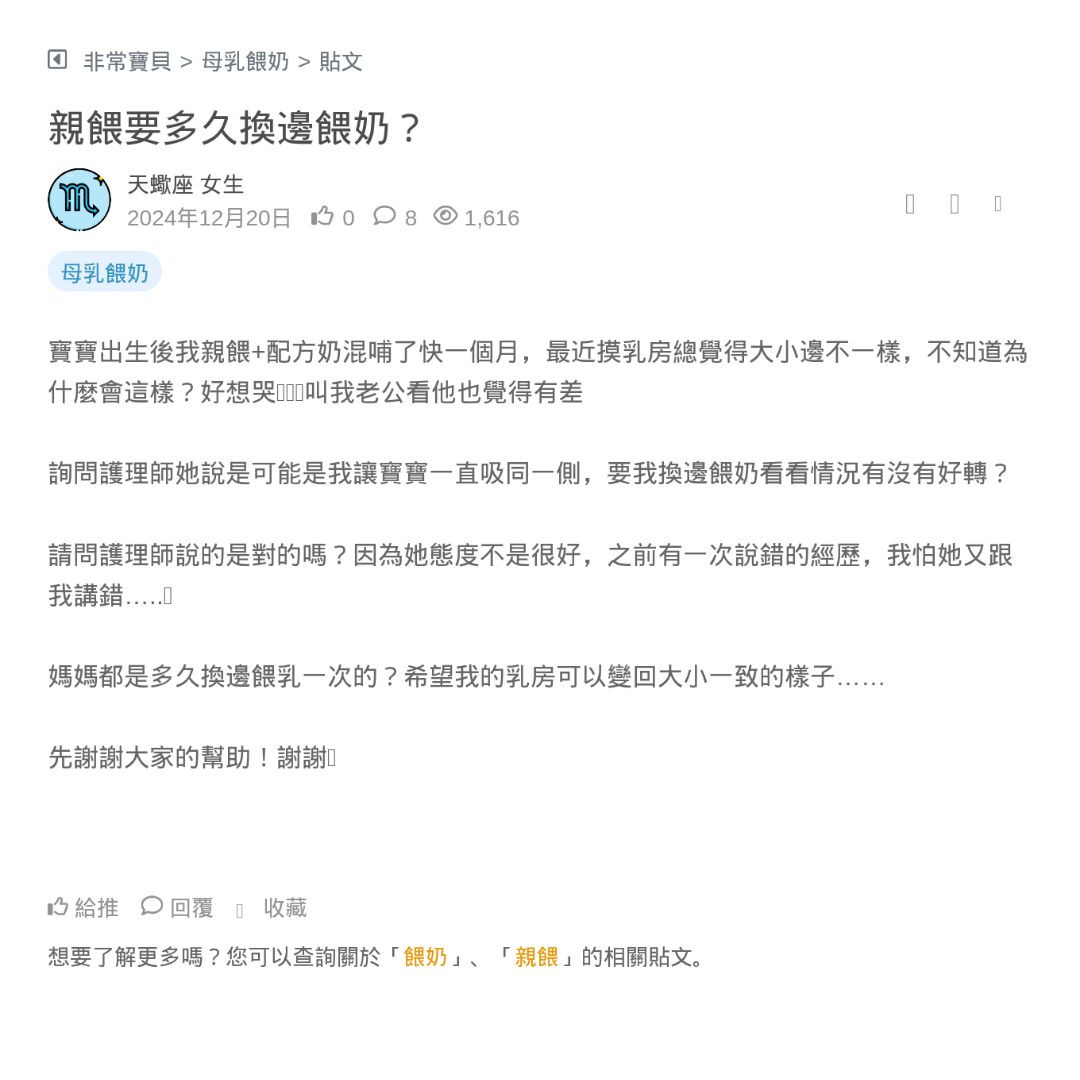The height and width of the screenshot is (1080, 1080).
Task: Give the post a 給推 like
Action: pos(83,907)
